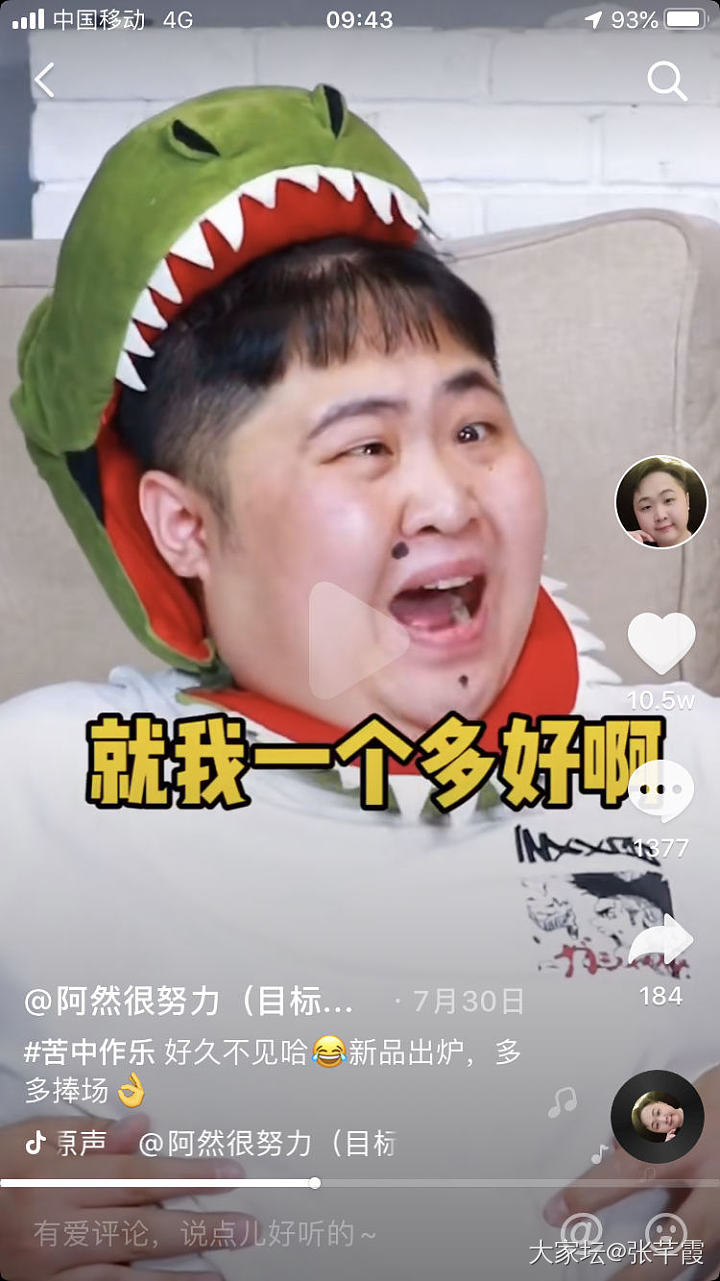Viewport: 720px width, 1281px height.
Task: Open the comments bubble showing 1377
Action: [x=661, y=790]
